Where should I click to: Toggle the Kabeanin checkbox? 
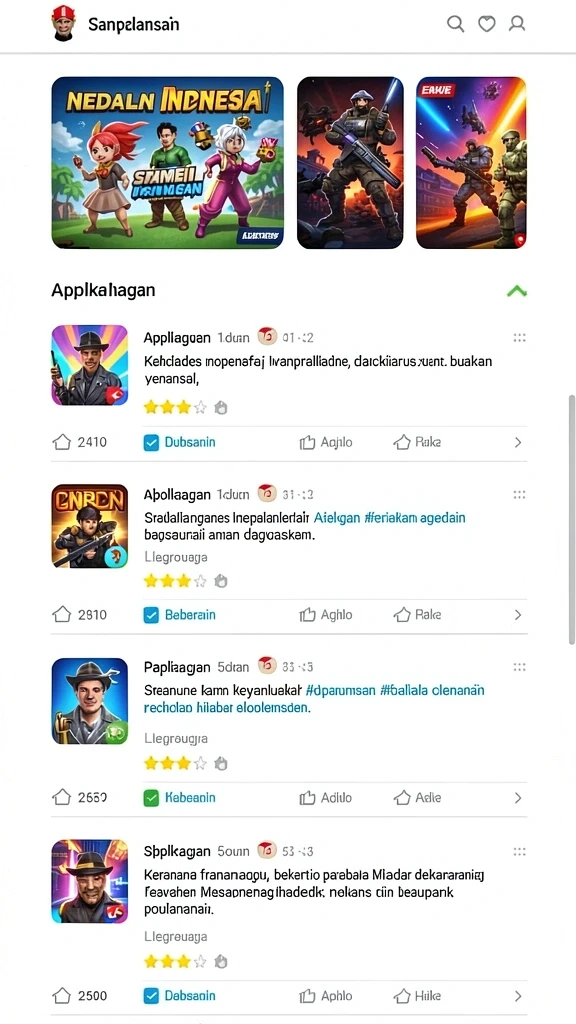coord(151,797)
